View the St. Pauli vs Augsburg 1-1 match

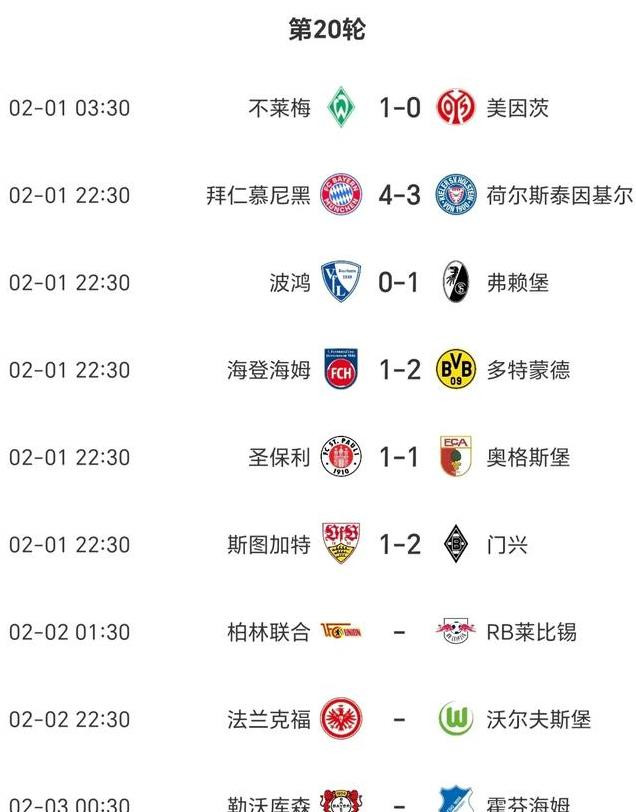399,457
